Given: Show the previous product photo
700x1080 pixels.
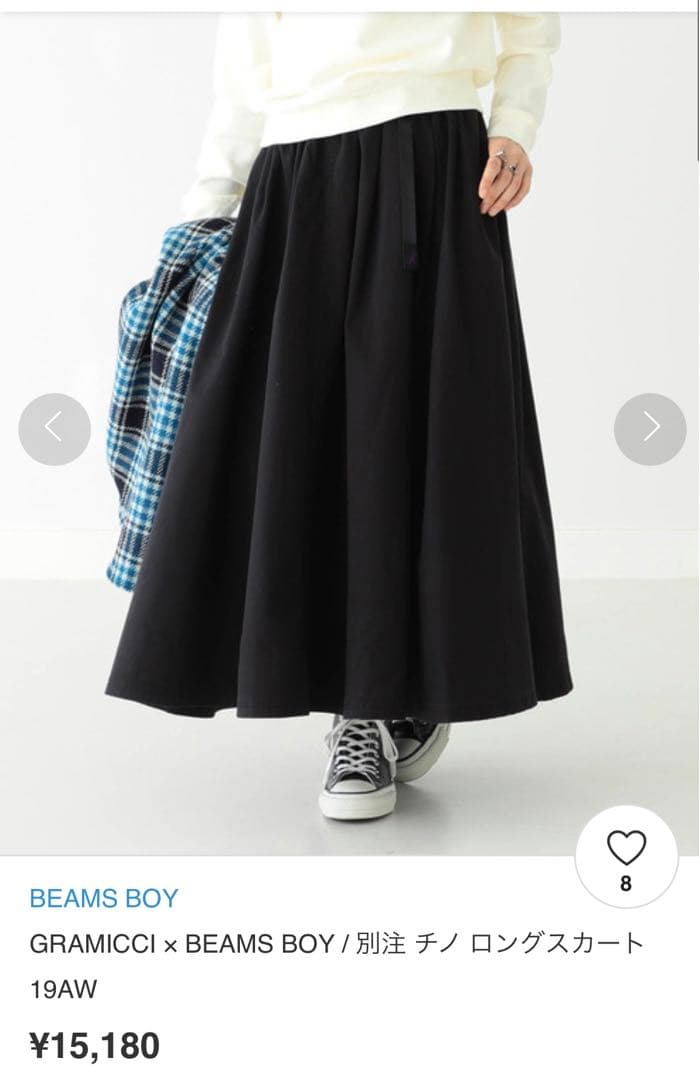Looking at the screenshot, I should [x=54, y=429].
